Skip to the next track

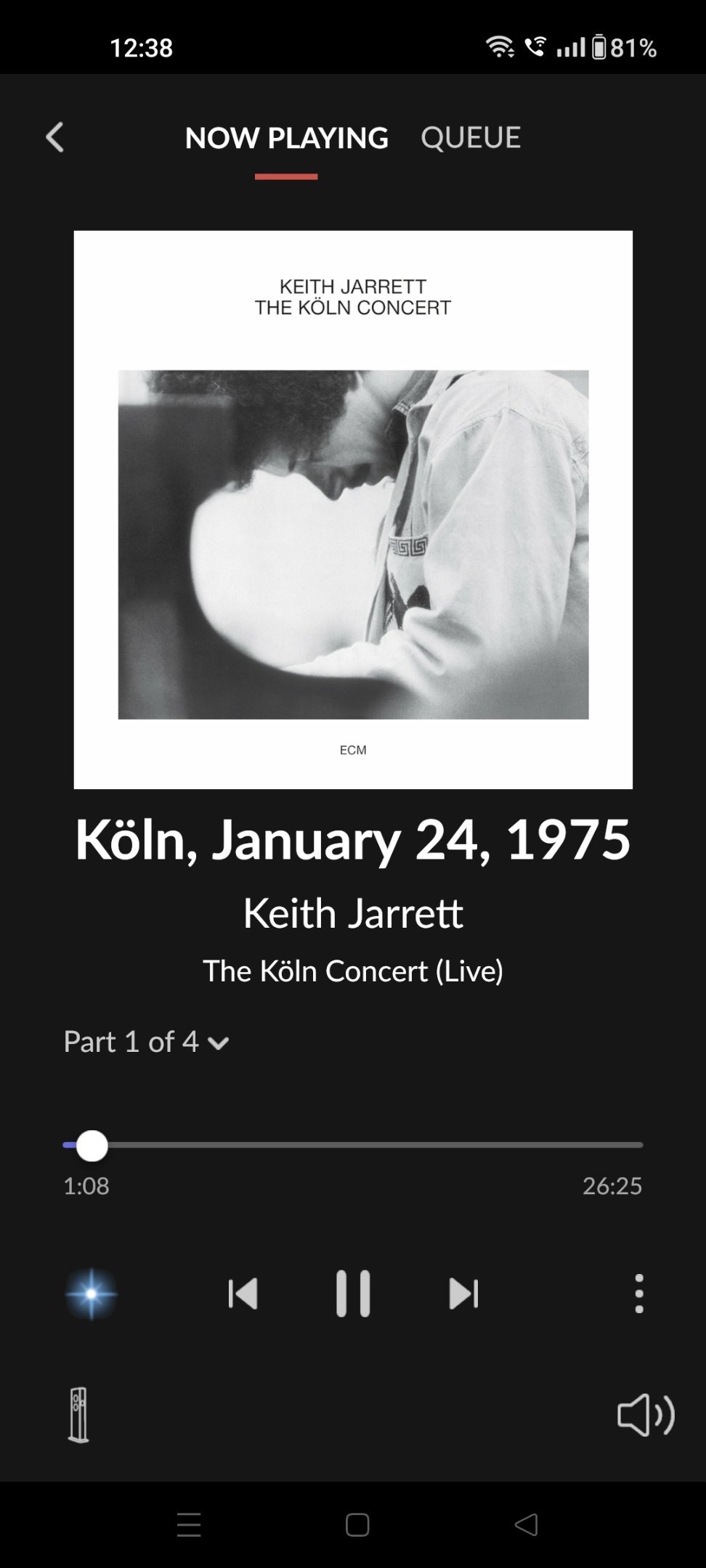pyautogui.click(x=463, y=1294)
